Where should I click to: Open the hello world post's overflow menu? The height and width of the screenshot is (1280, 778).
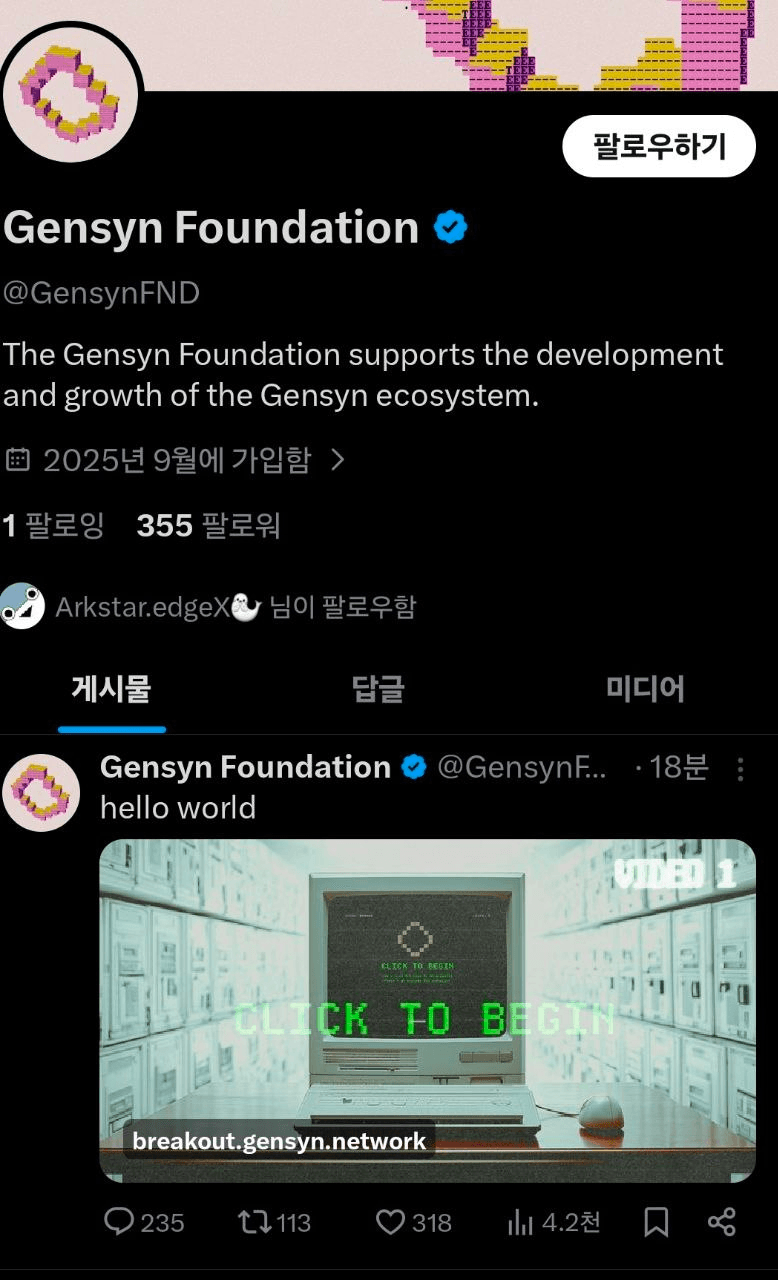(x=740, y=769)
